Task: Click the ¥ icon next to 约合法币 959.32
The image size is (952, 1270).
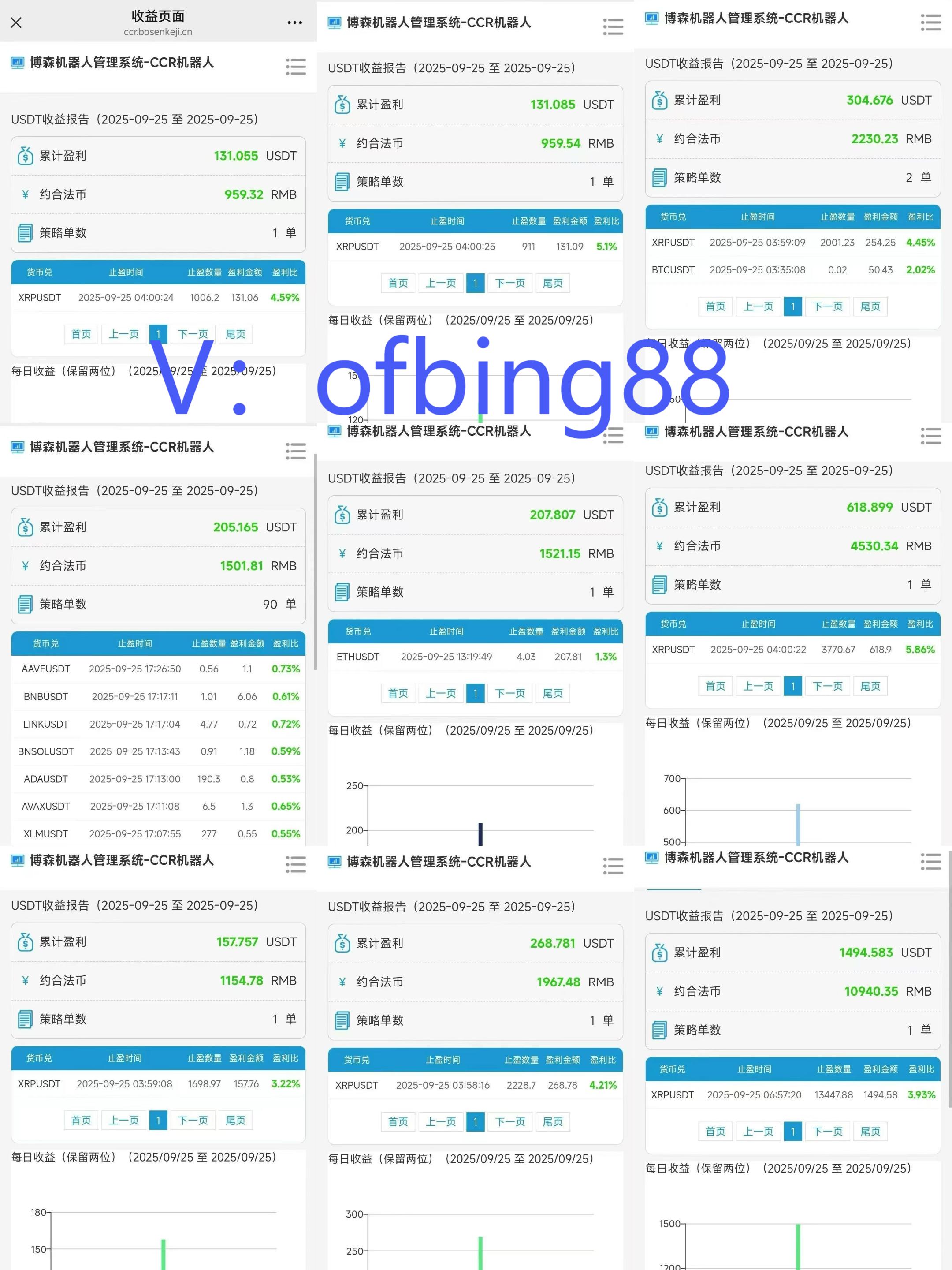Action: coord(25,194)
